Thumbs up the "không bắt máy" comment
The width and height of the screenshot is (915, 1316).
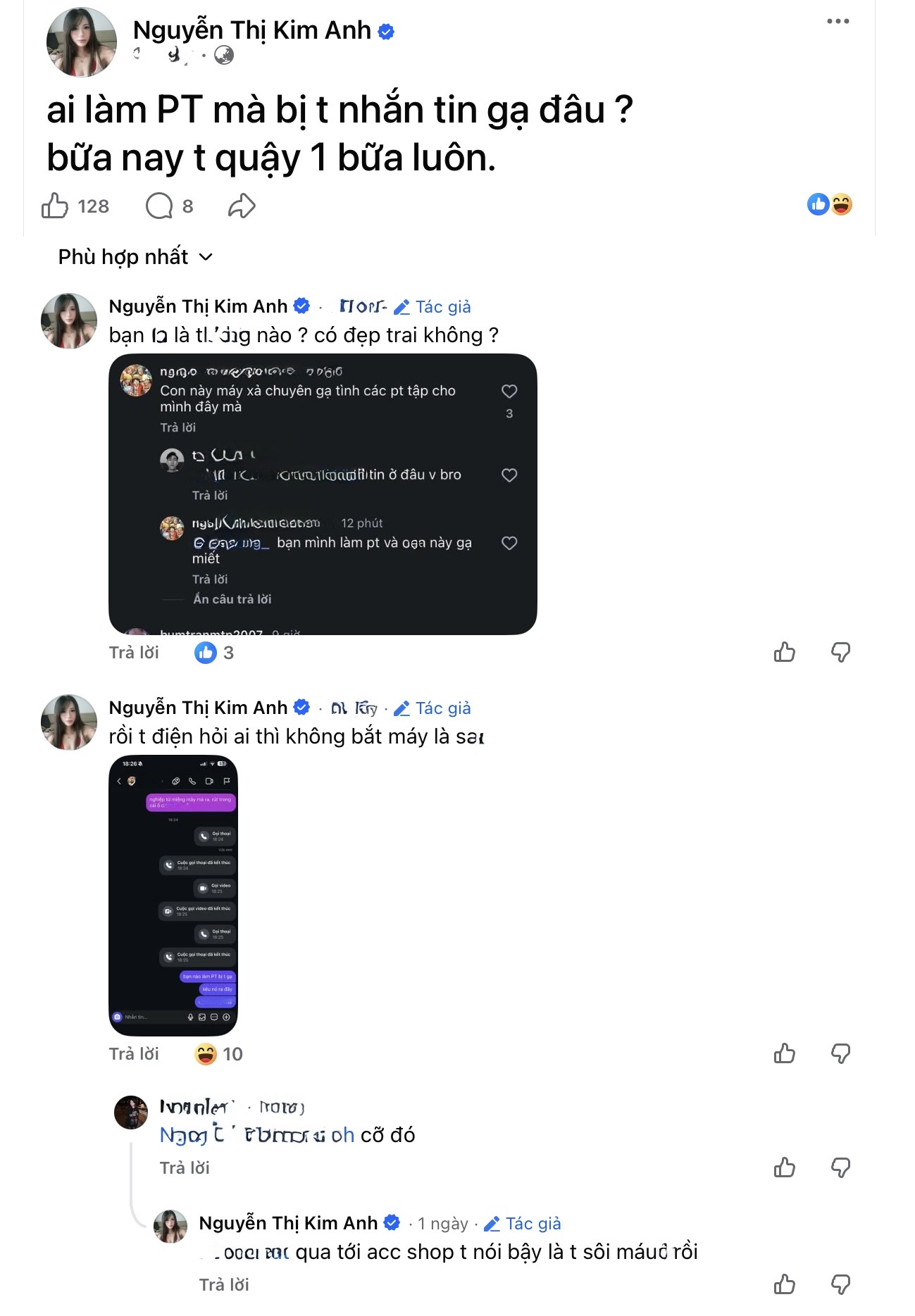coord(784,1054)
